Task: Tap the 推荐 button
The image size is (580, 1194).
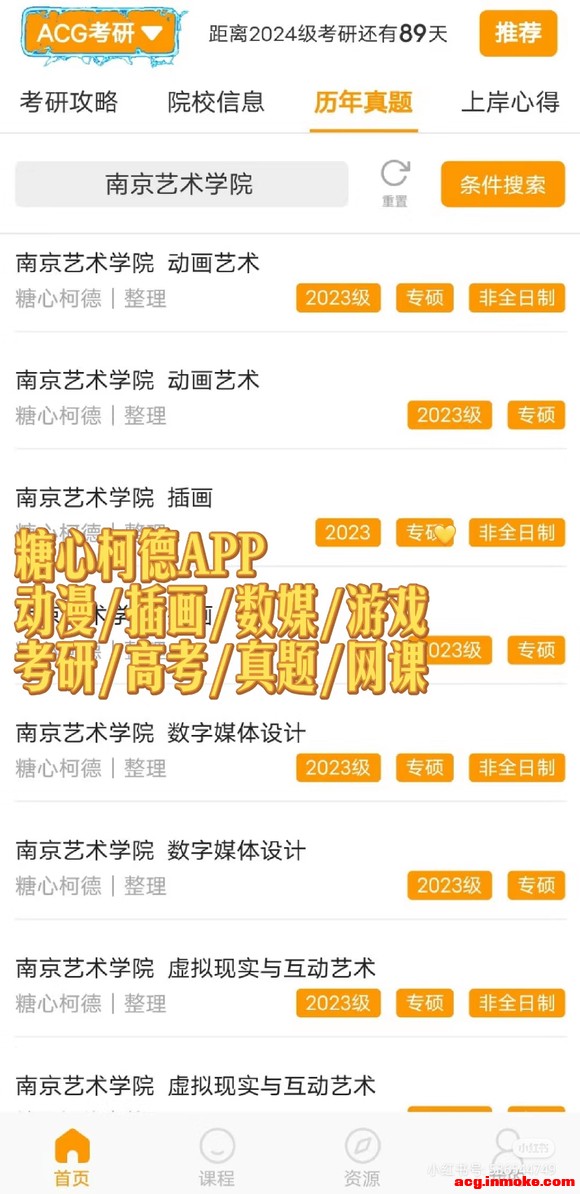Action: (x=518, y=33)
